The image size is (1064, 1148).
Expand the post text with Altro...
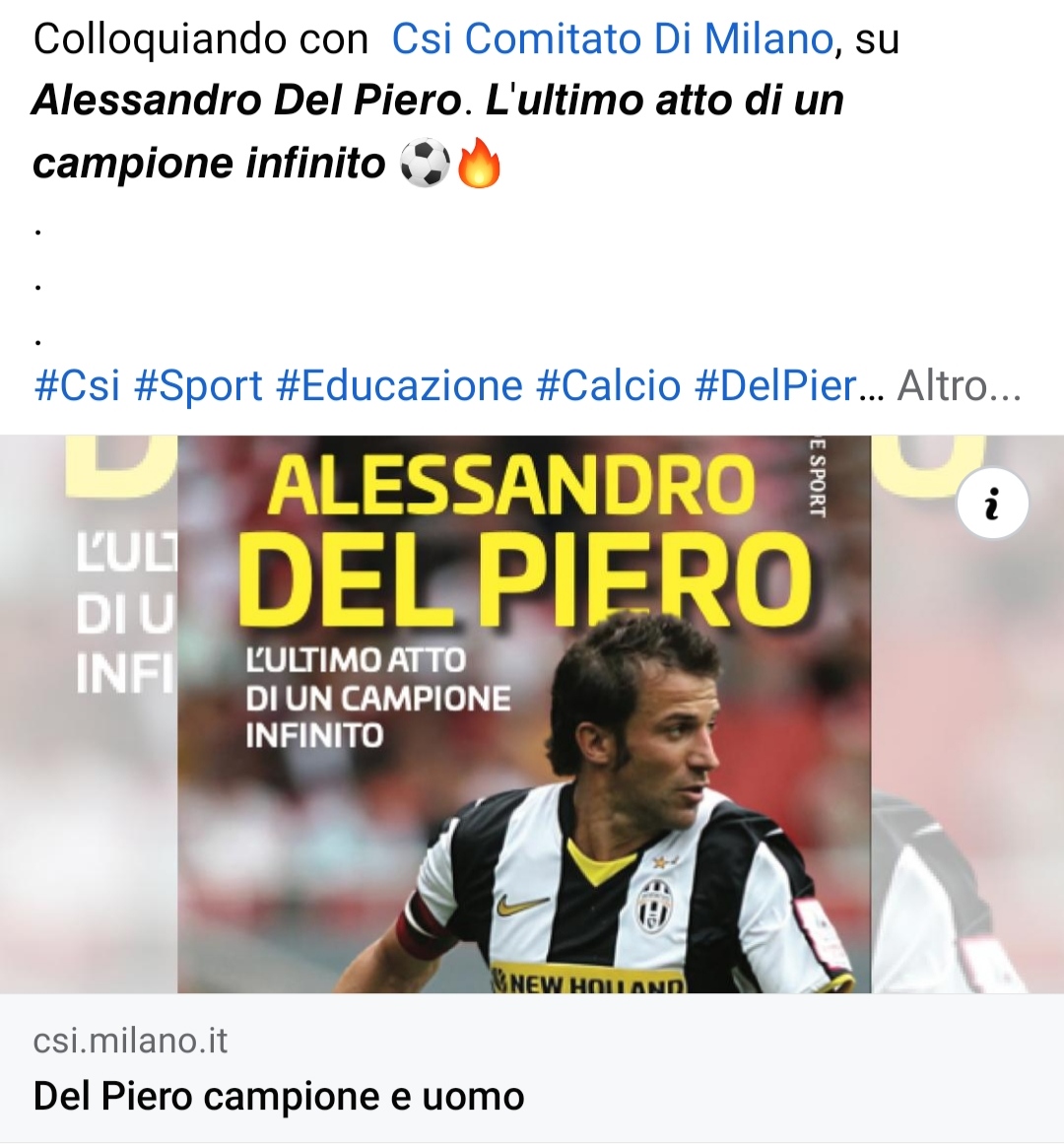pos(960,385)
